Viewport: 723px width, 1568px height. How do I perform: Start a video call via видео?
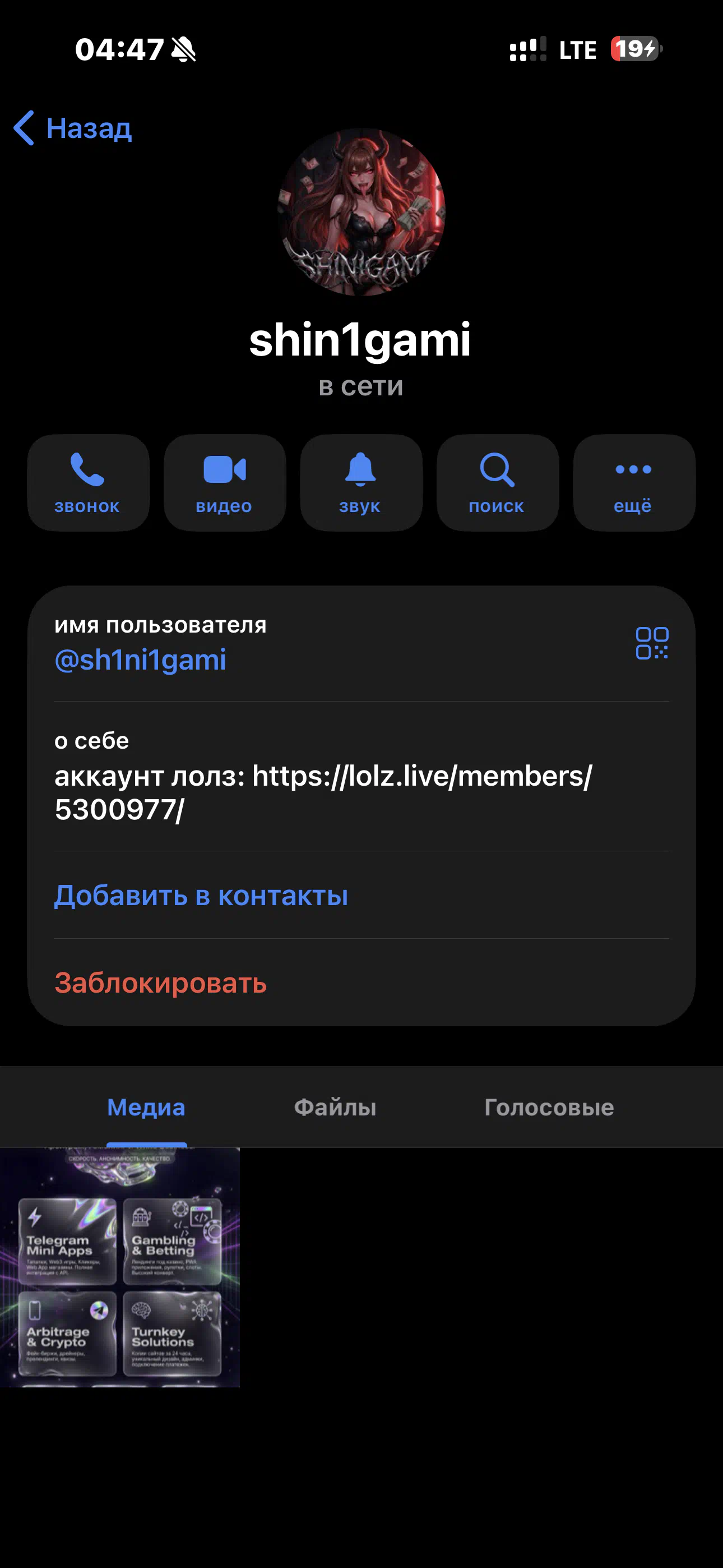(225, 482)
